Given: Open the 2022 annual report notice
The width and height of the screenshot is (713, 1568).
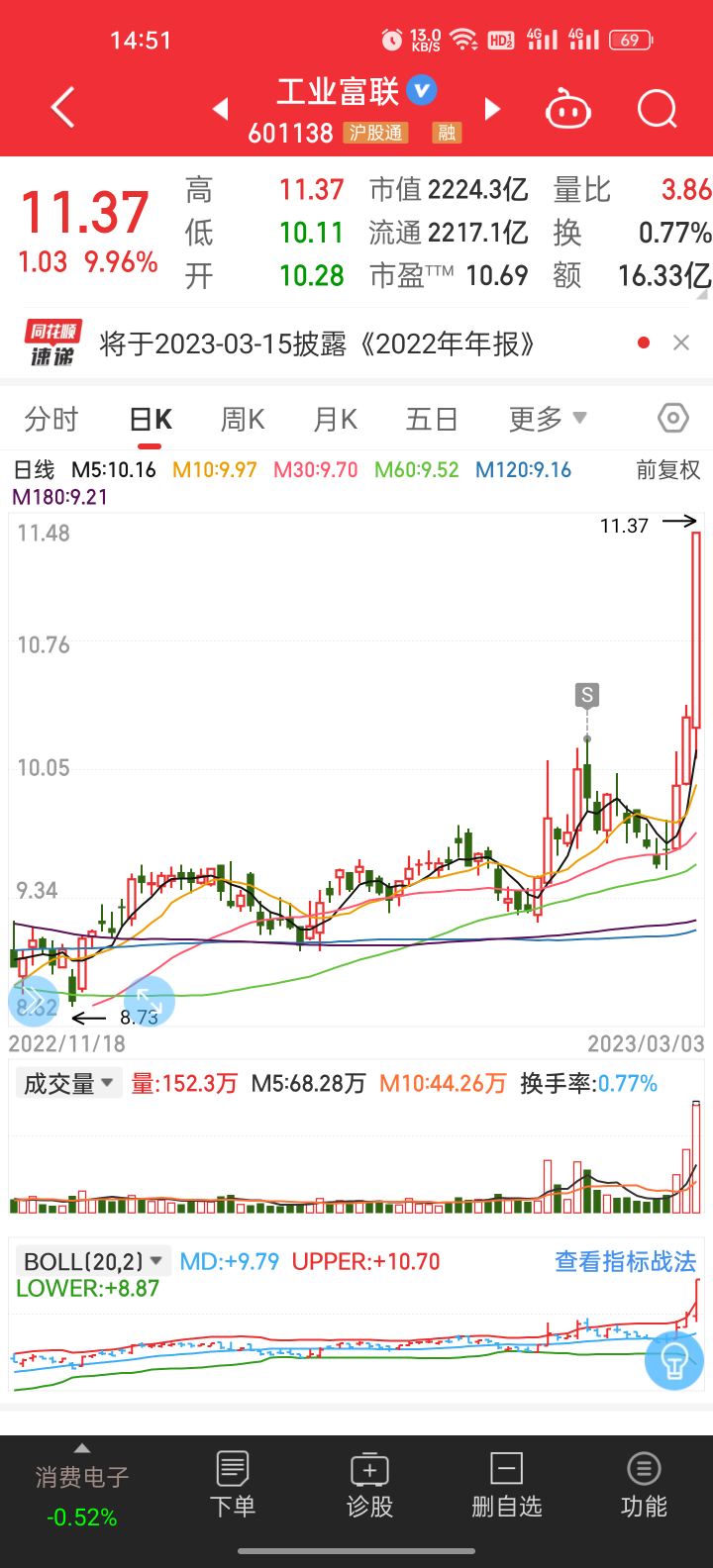Looking at the screenshot, I should click(317, 343).
